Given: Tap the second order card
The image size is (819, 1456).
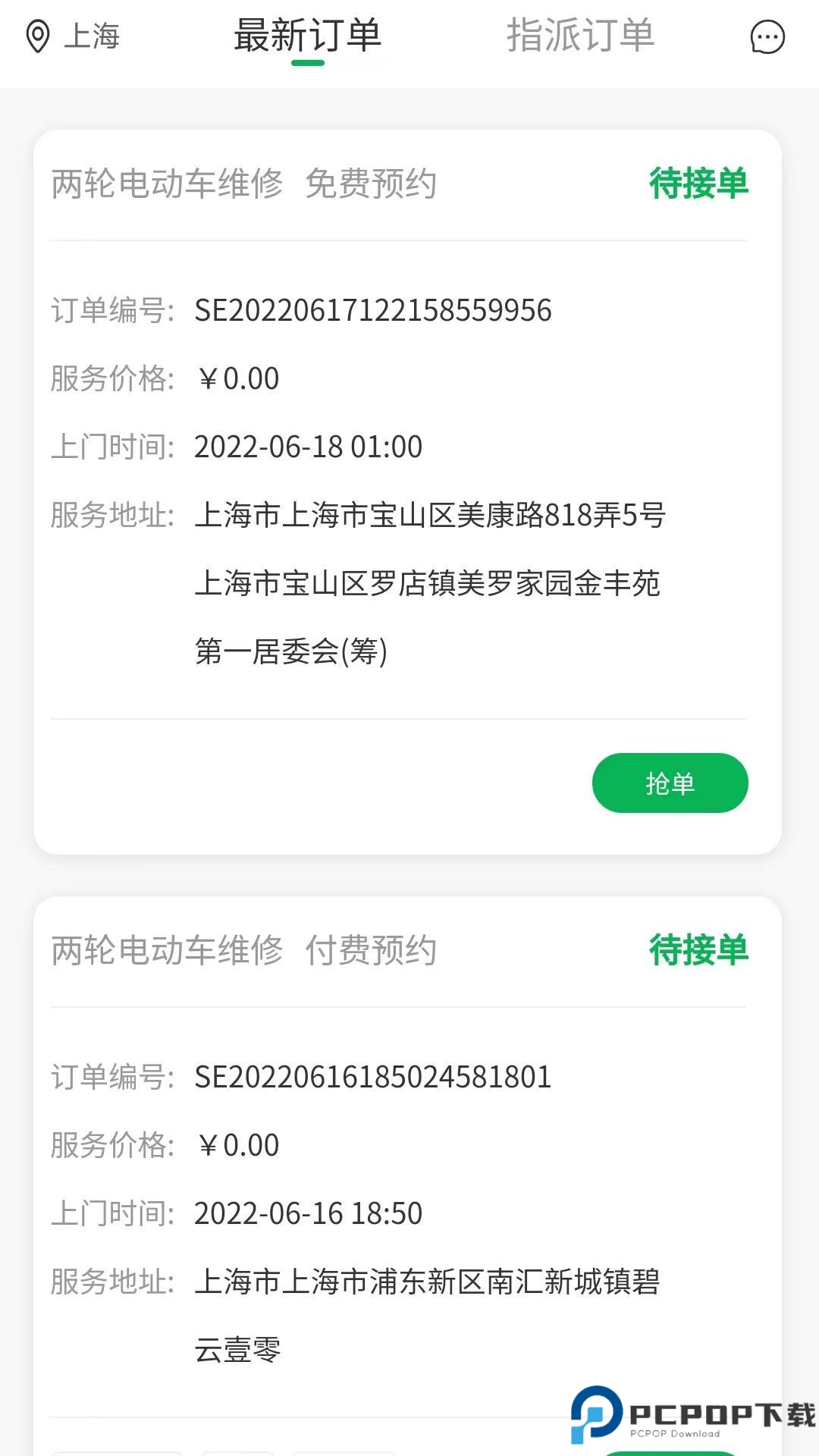Looking at the screenshot, I should click(x=409, y=1175).
